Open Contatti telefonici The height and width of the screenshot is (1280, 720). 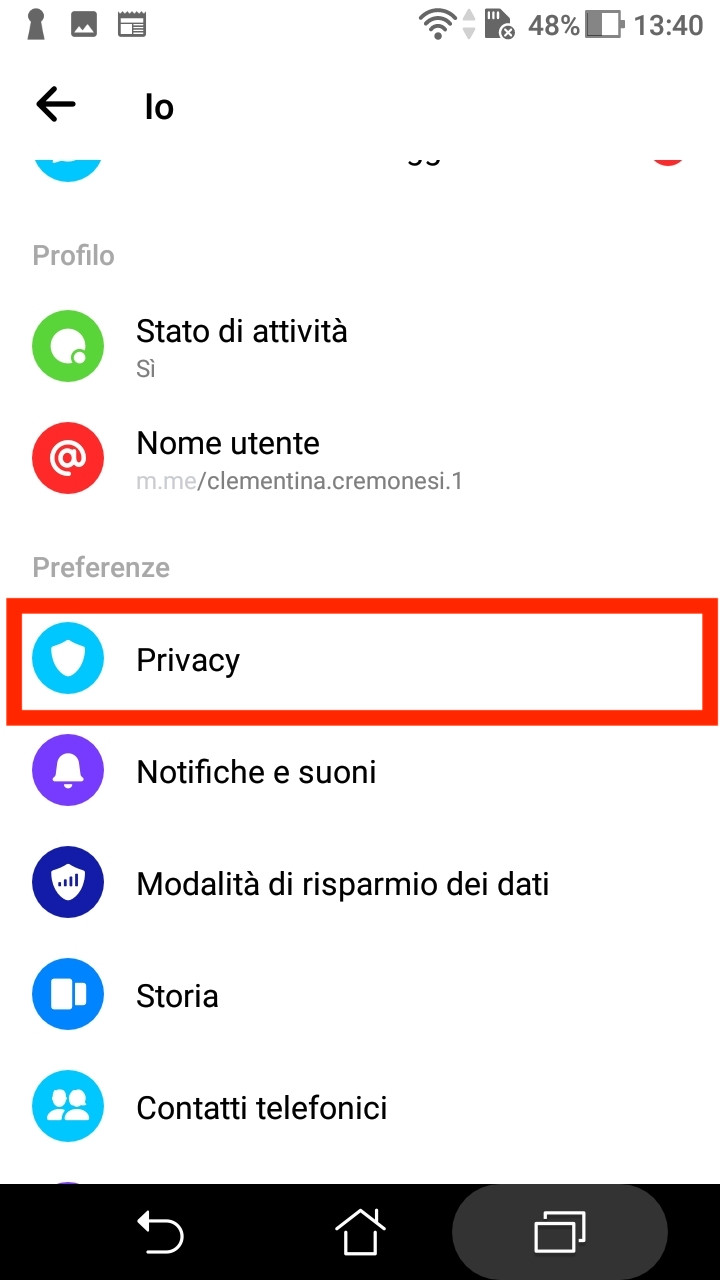point(360,1107)
